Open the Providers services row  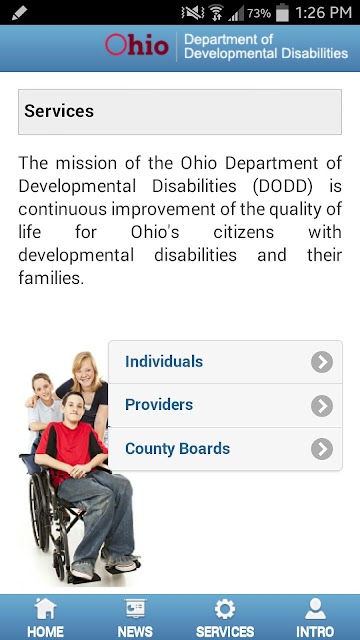coord(225,405)
